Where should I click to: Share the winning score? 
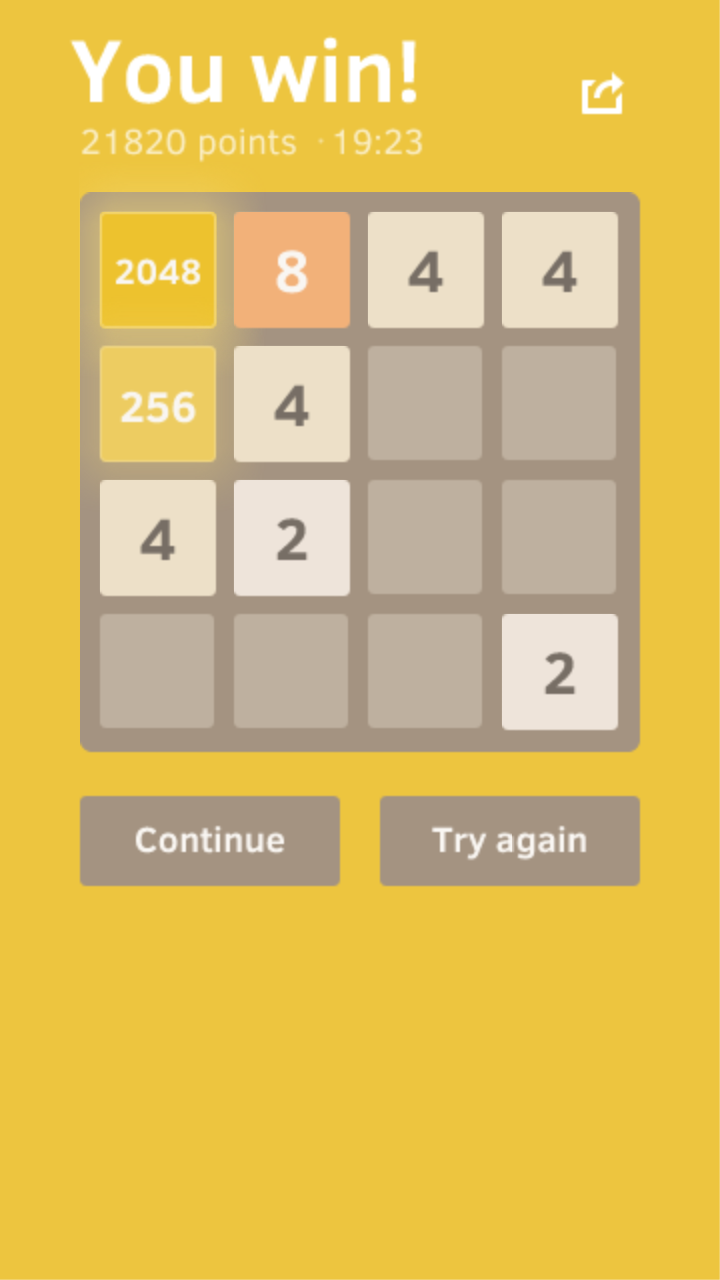pos(602,95)
